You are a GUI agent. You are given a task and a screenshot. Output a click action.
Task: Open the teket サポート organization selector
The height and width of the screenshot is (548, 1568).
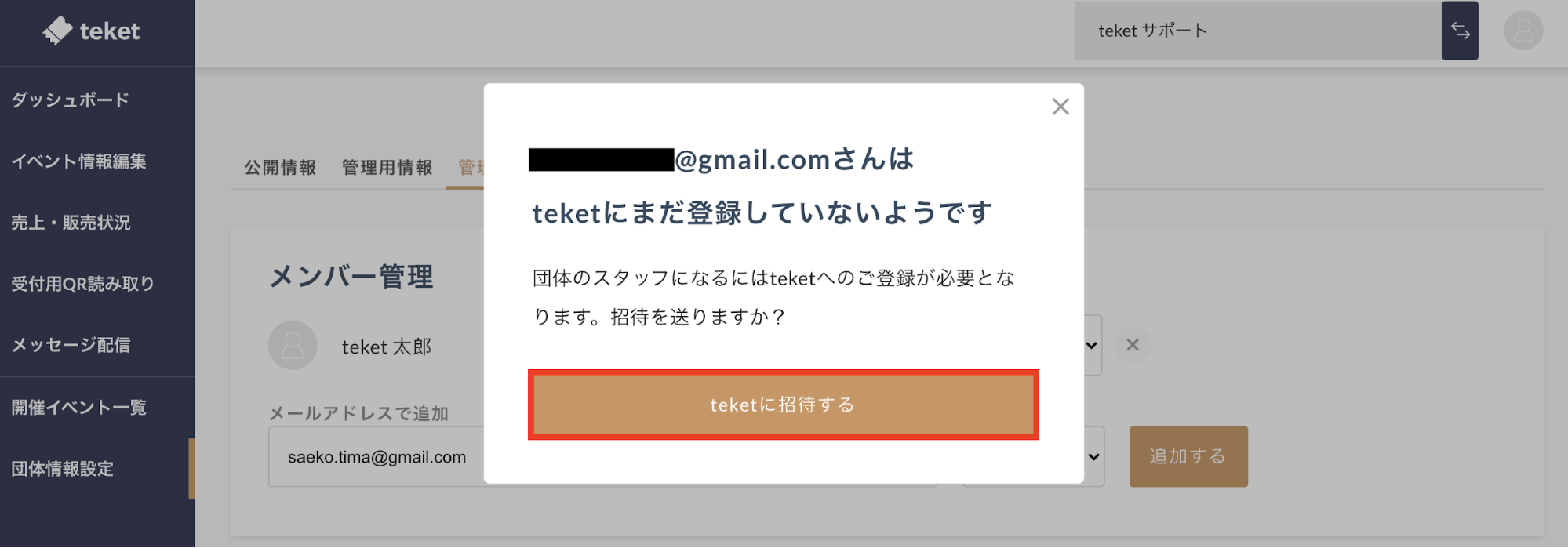1257,31
